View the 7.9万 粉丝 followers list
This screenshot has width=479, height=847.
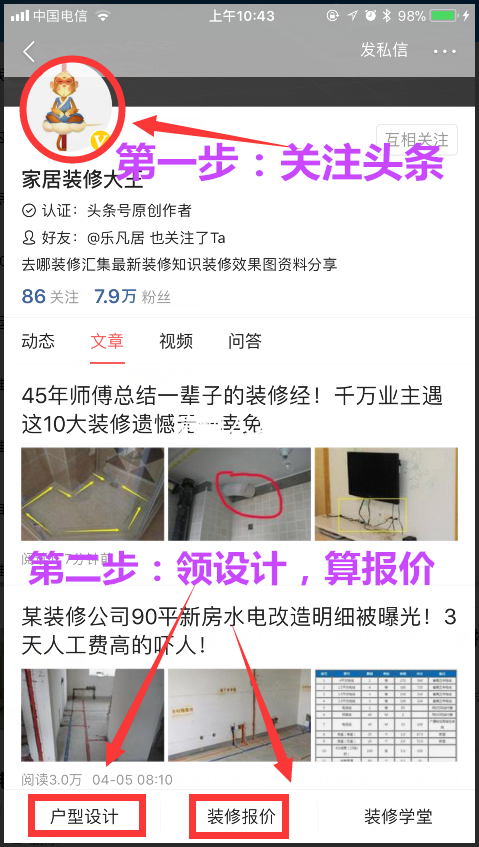(132, 297)
